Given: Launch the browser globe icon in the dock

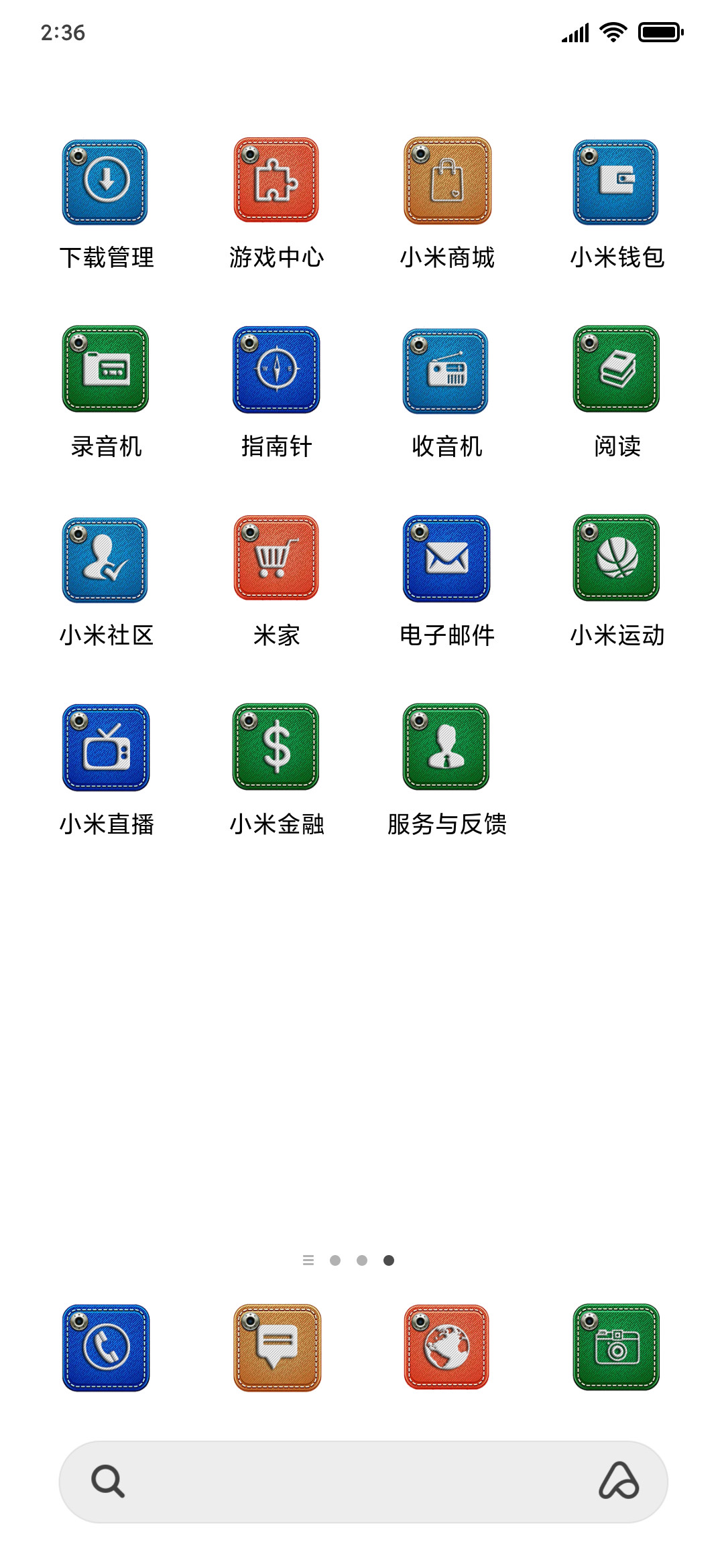Looking at the screenshot, I should 446,1347.
